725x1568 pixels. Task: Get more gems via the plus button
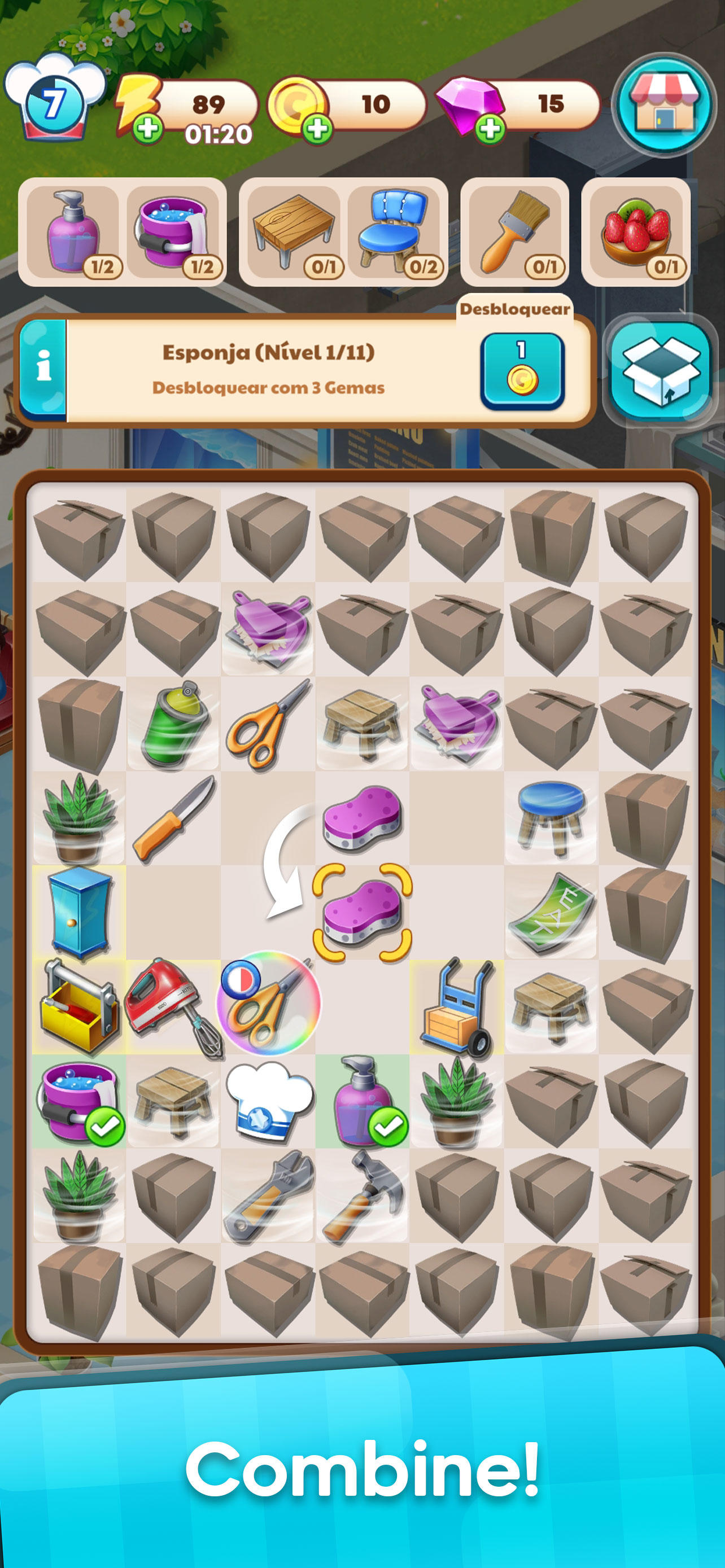pos(490,129)
